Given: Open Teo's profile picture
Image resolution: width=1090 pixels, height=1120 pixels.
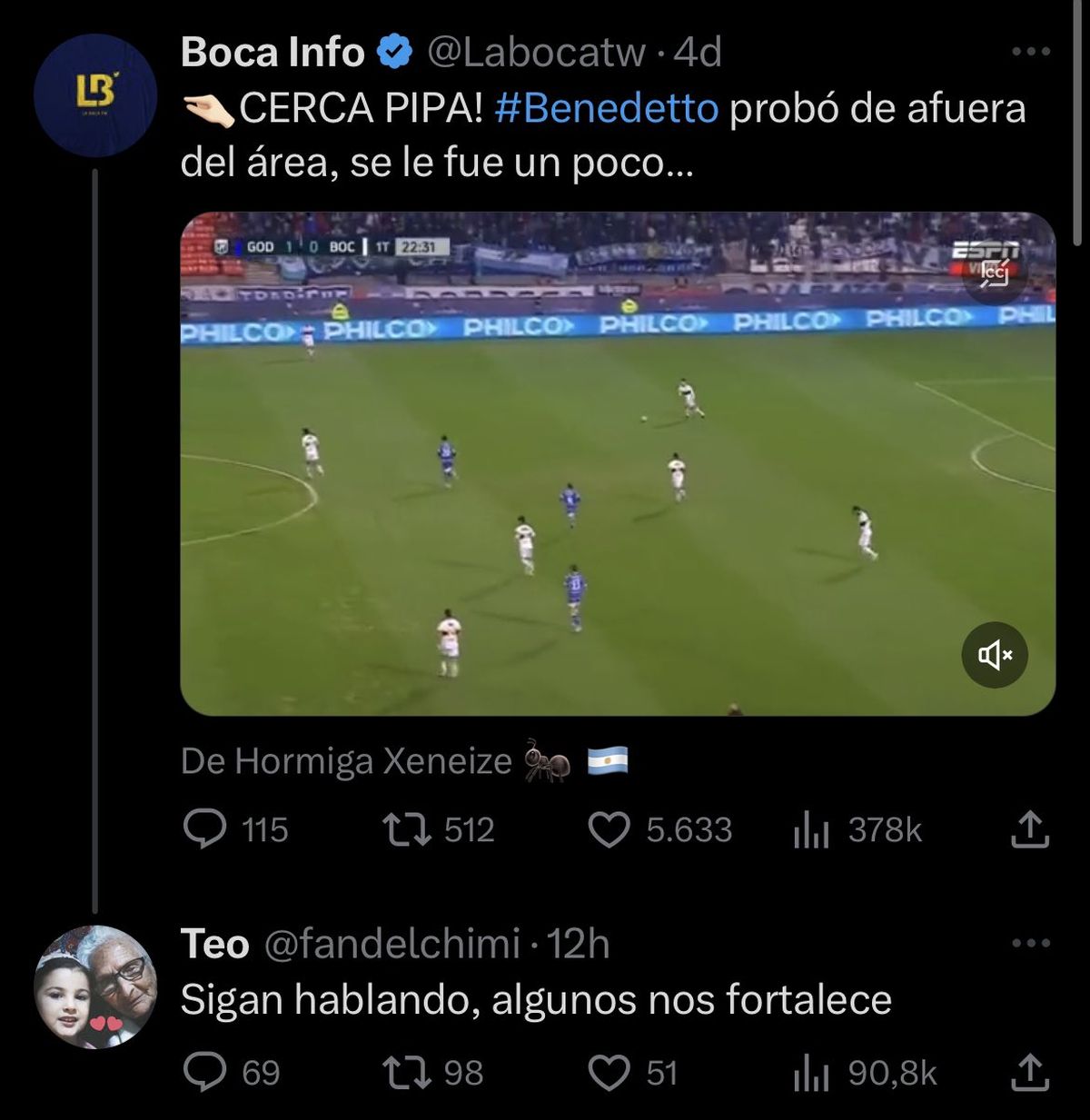Looking at the screenshot, I should tap(95, 987).
